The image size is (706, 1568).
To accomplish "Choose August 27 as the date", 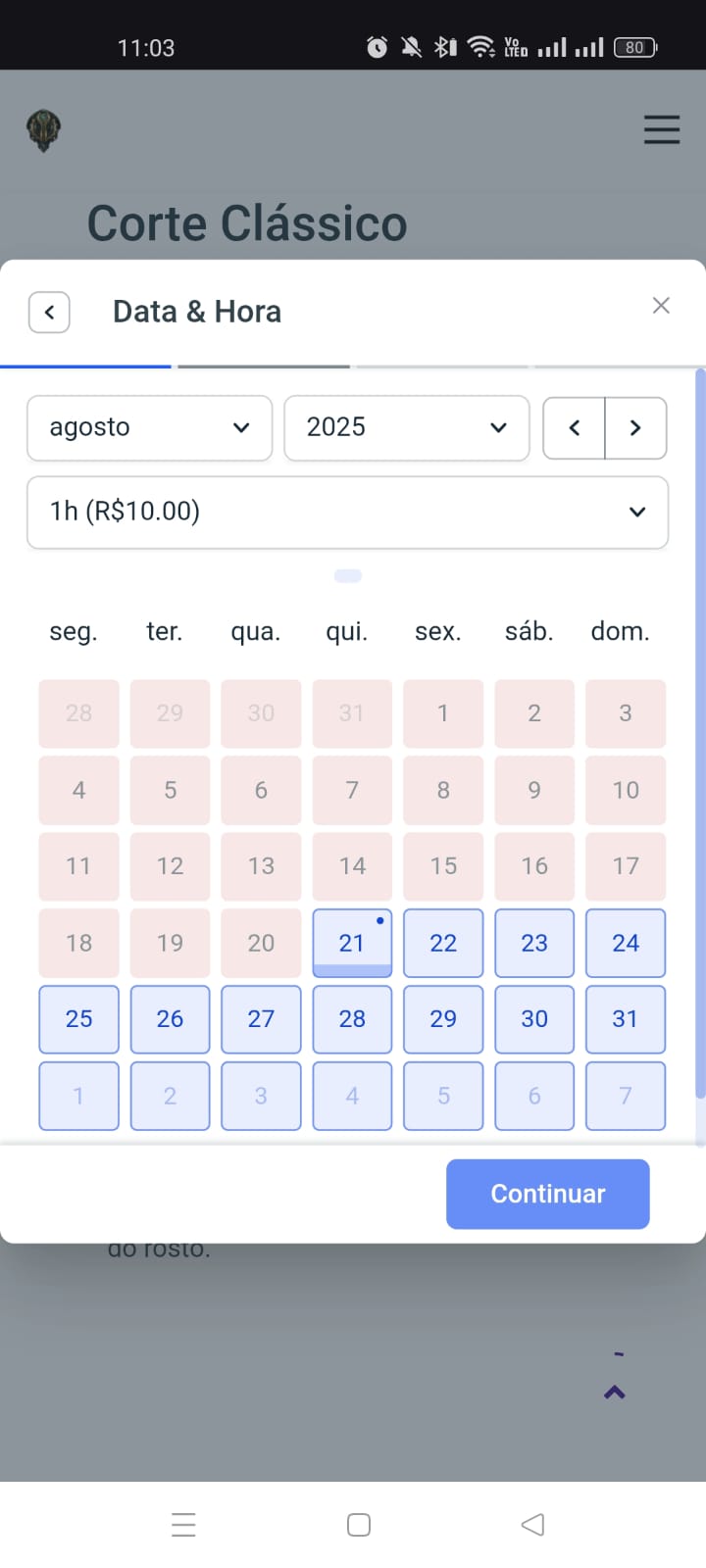I will click(261, 1019).
